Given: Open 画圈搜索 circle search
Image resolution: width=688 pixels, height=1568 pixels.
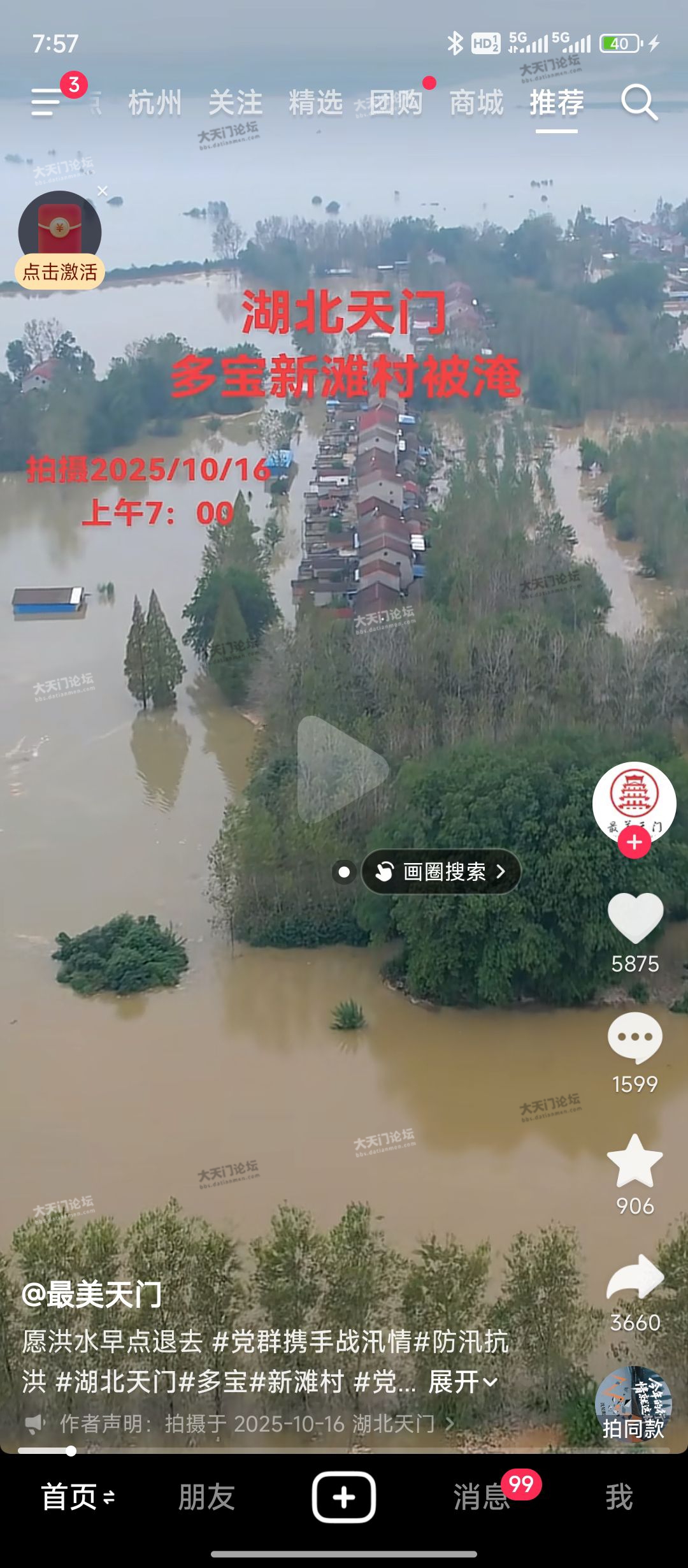Looking at the screenshot, I should (x=441, y=871).
